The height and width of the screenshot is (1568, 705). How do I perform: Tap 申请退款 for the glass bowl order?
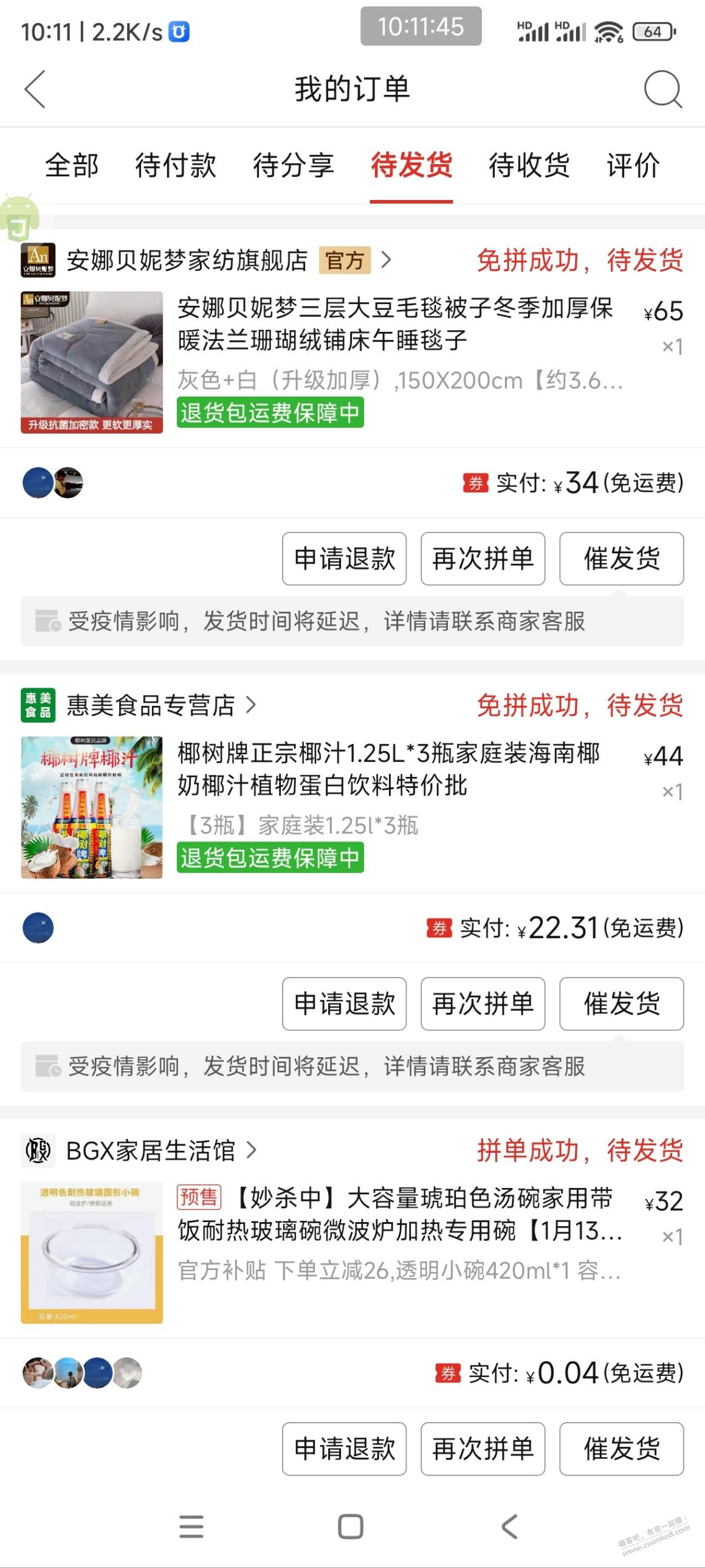344,1449
